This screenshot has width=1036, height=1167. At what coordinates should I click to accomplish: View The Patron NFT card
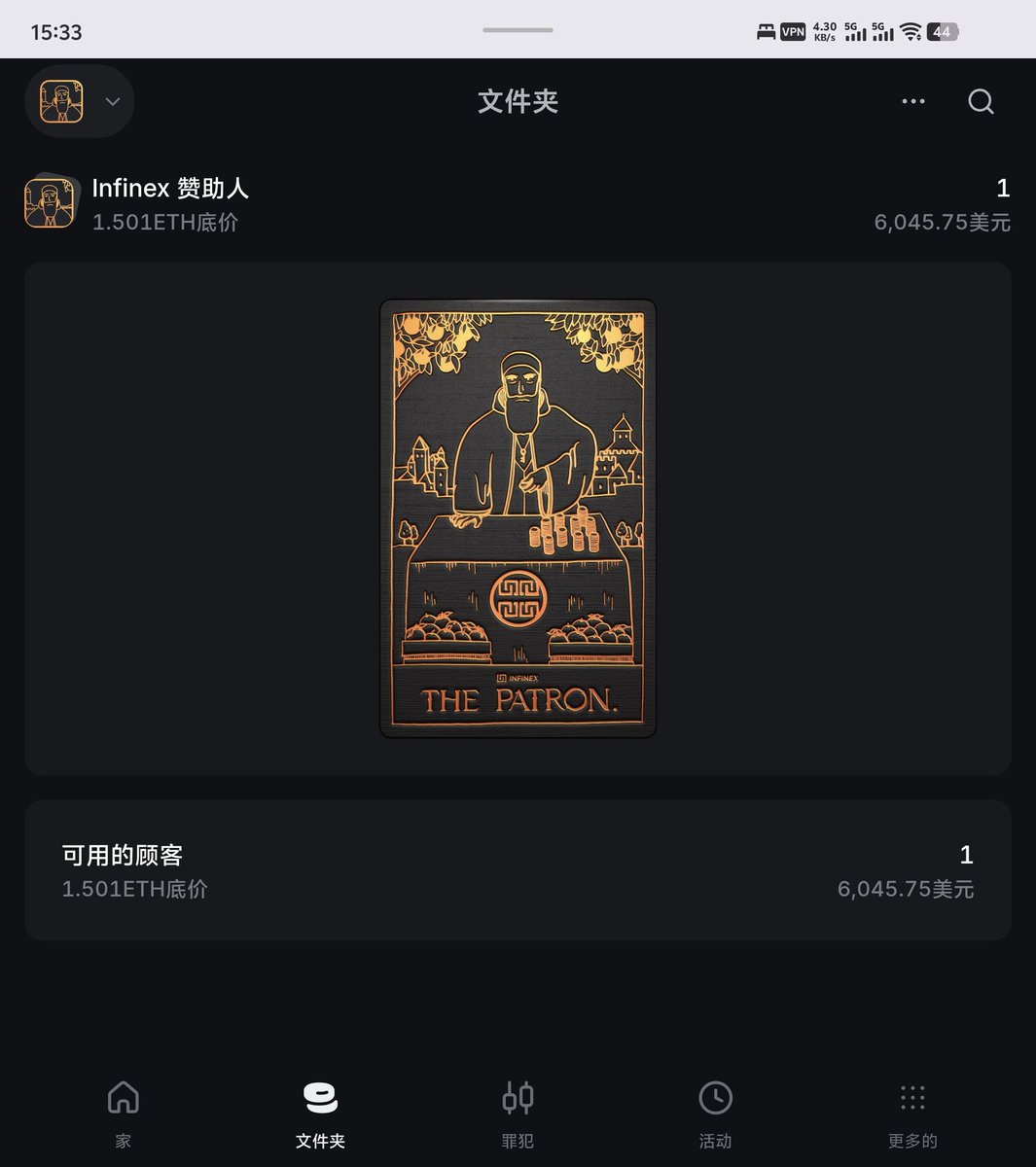(x=518, y=517)
